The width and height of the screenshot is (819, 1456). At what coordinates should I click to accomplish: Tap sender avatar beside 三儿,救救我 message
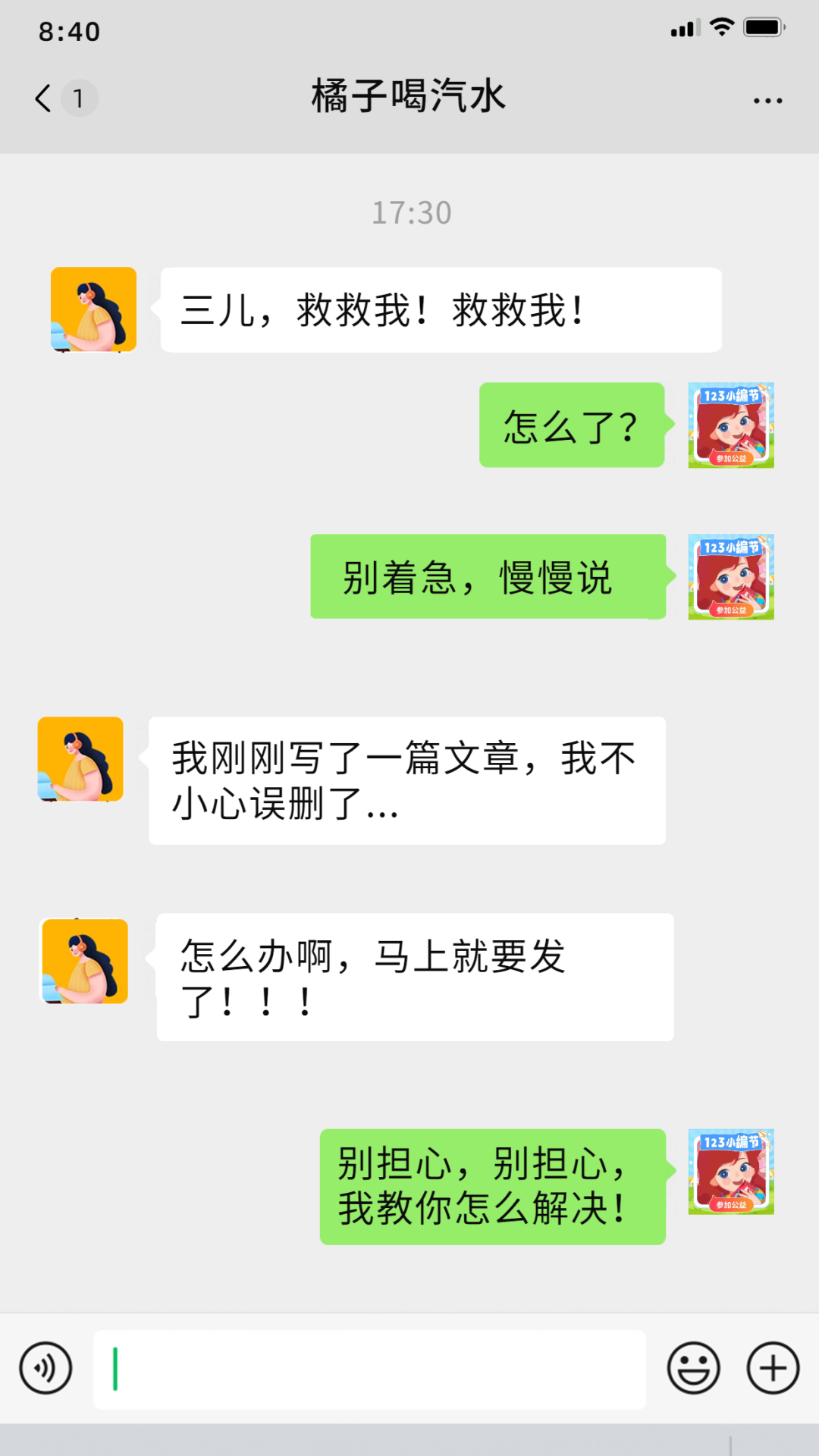click(x=93, y=309)
